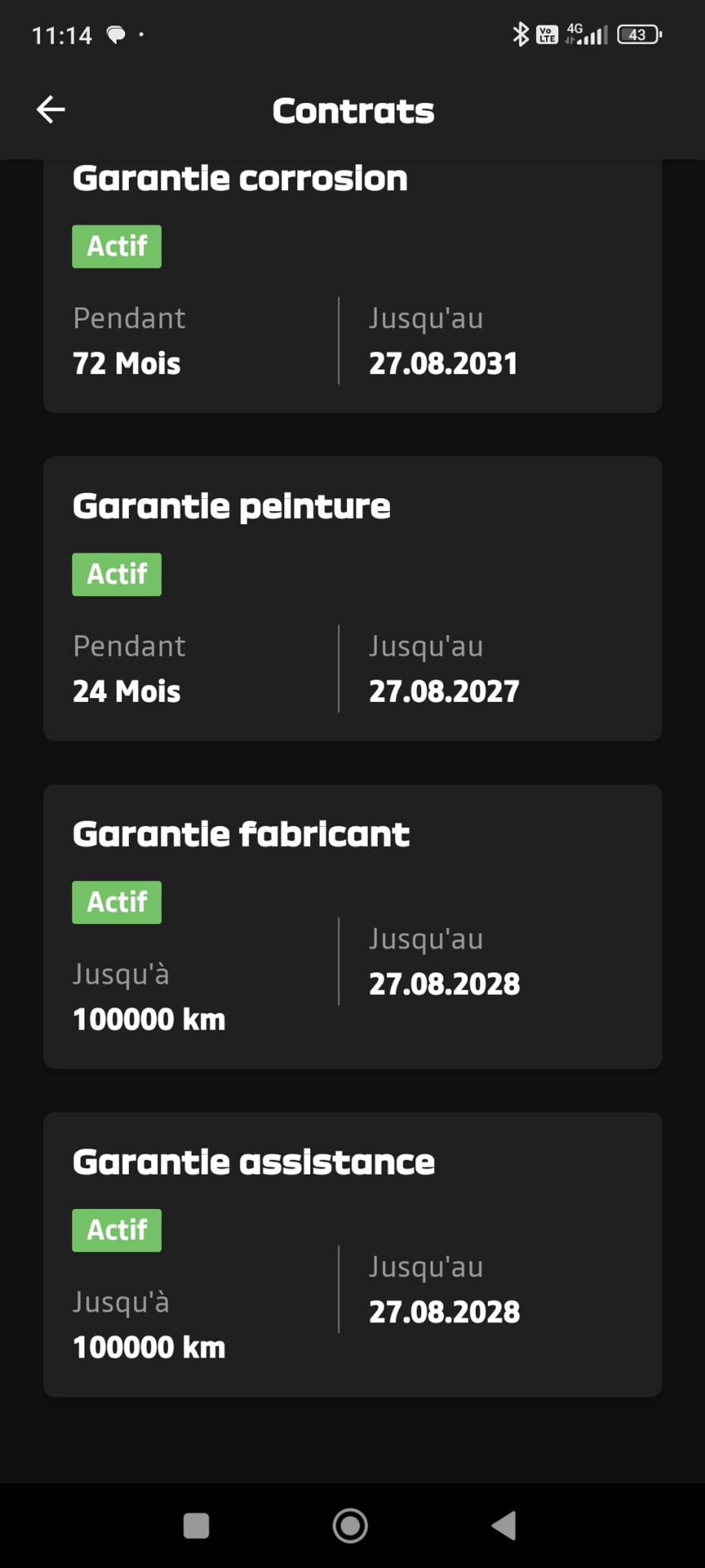The width and height of the screenshot is (705, 1568).
Task: Open the recent apps square button
Action: [x=196, y=1526]
